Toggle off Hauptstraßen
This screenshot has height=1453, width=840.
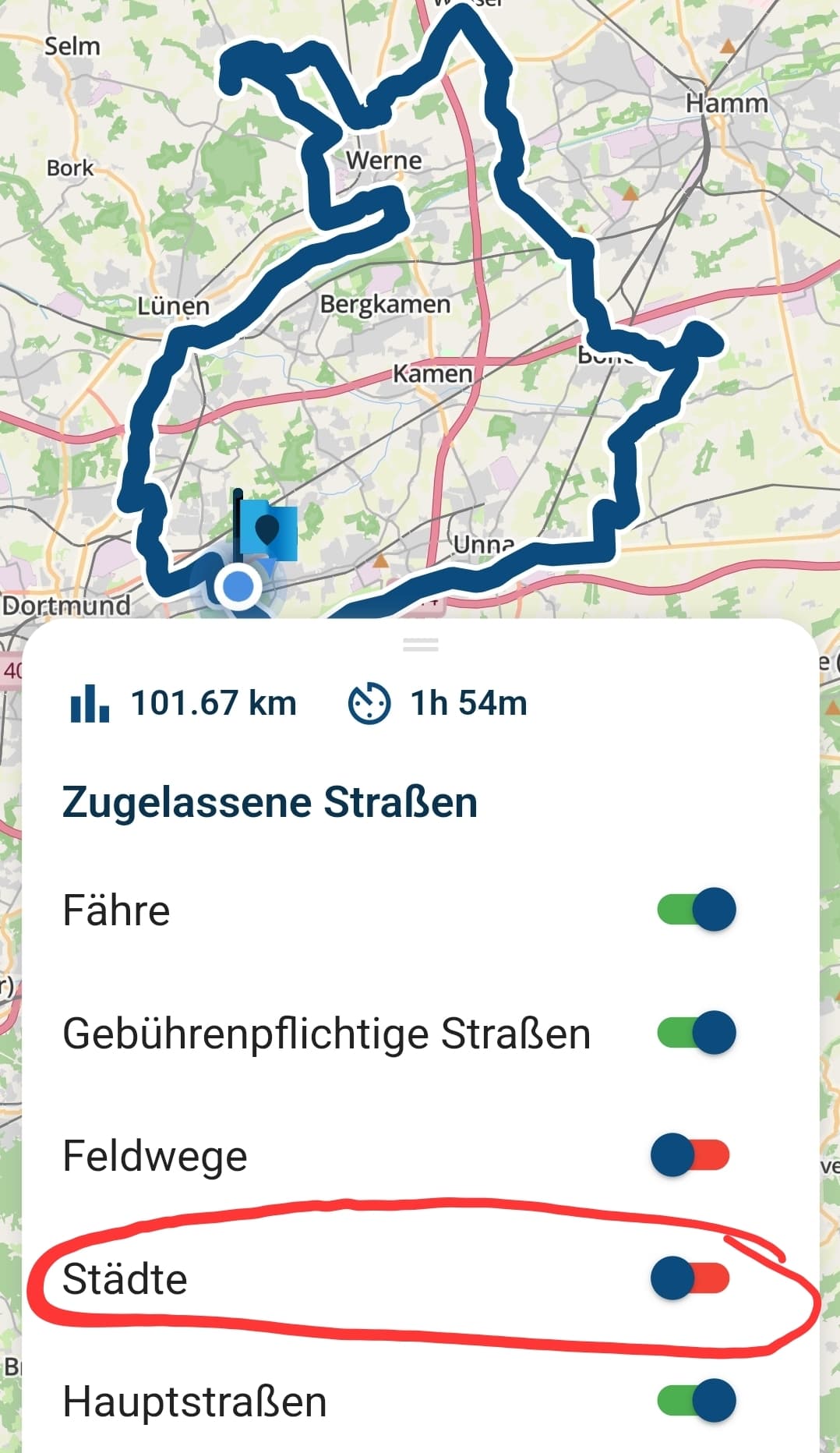696,1400
